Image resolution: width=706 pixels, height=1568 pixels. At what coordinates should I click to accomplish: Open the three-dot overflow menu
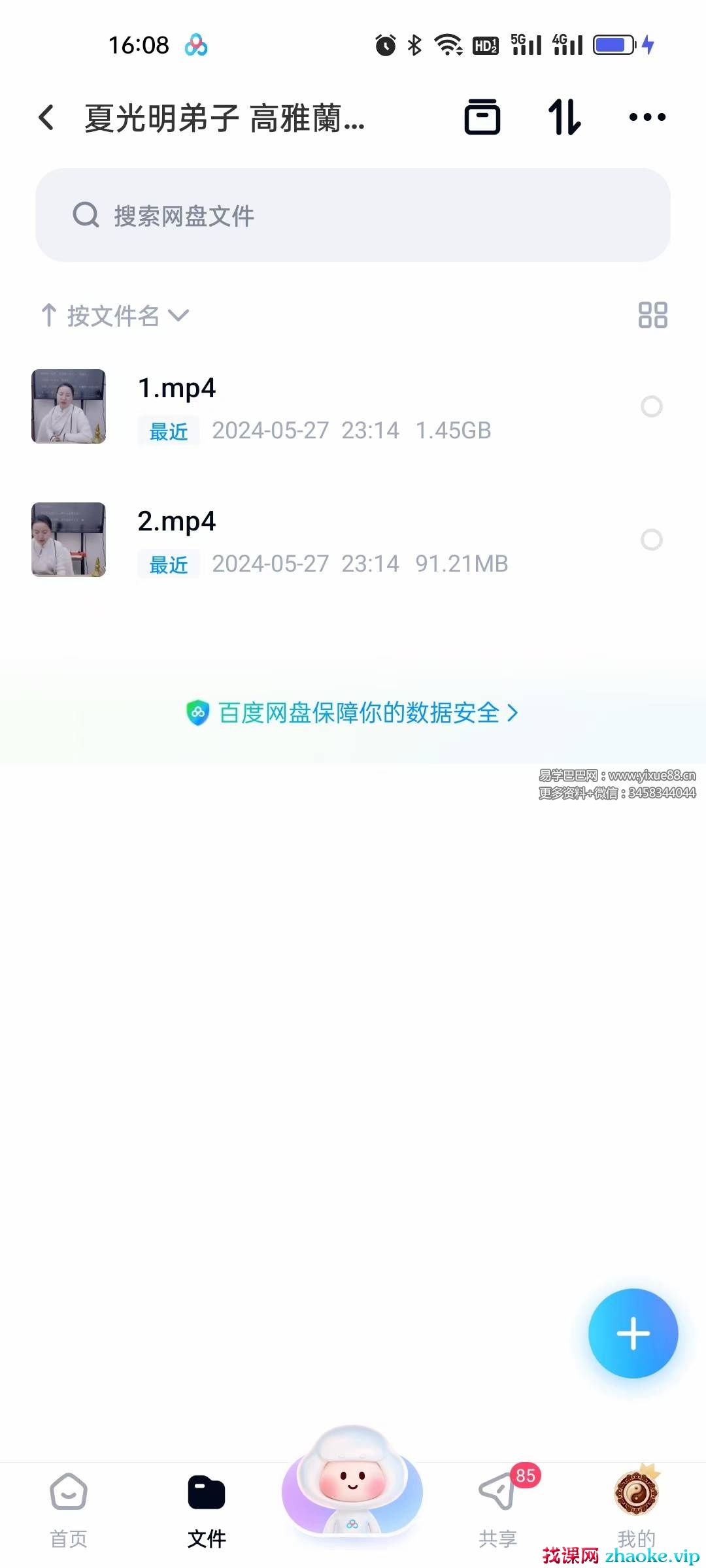pos(647,118)
